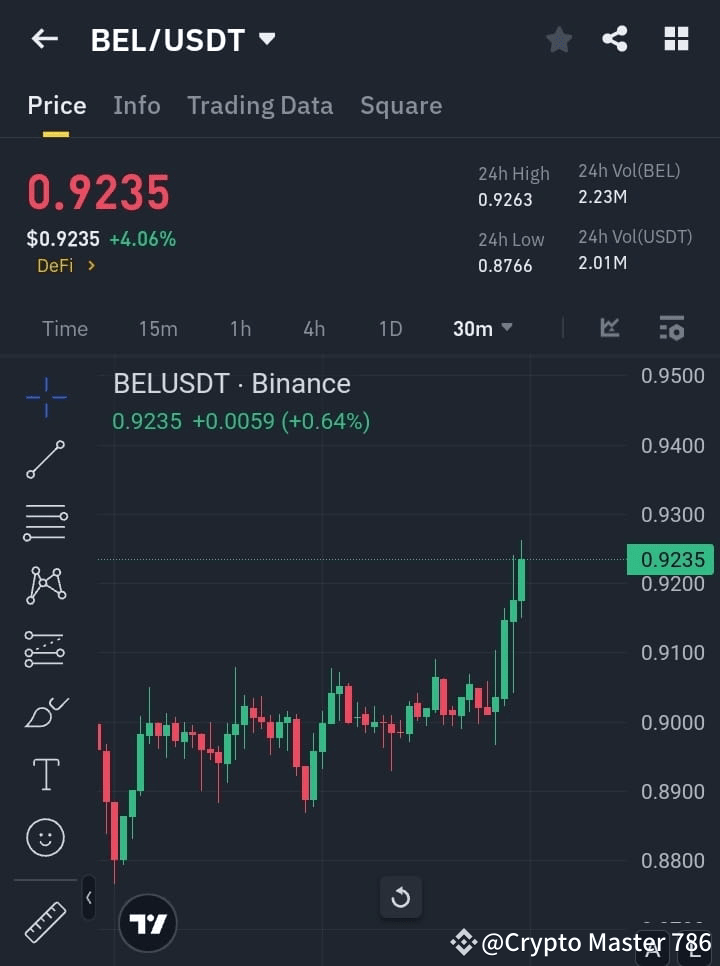Open the emoji sticker tool
The image size is (720, 966).
coord(45,837)
